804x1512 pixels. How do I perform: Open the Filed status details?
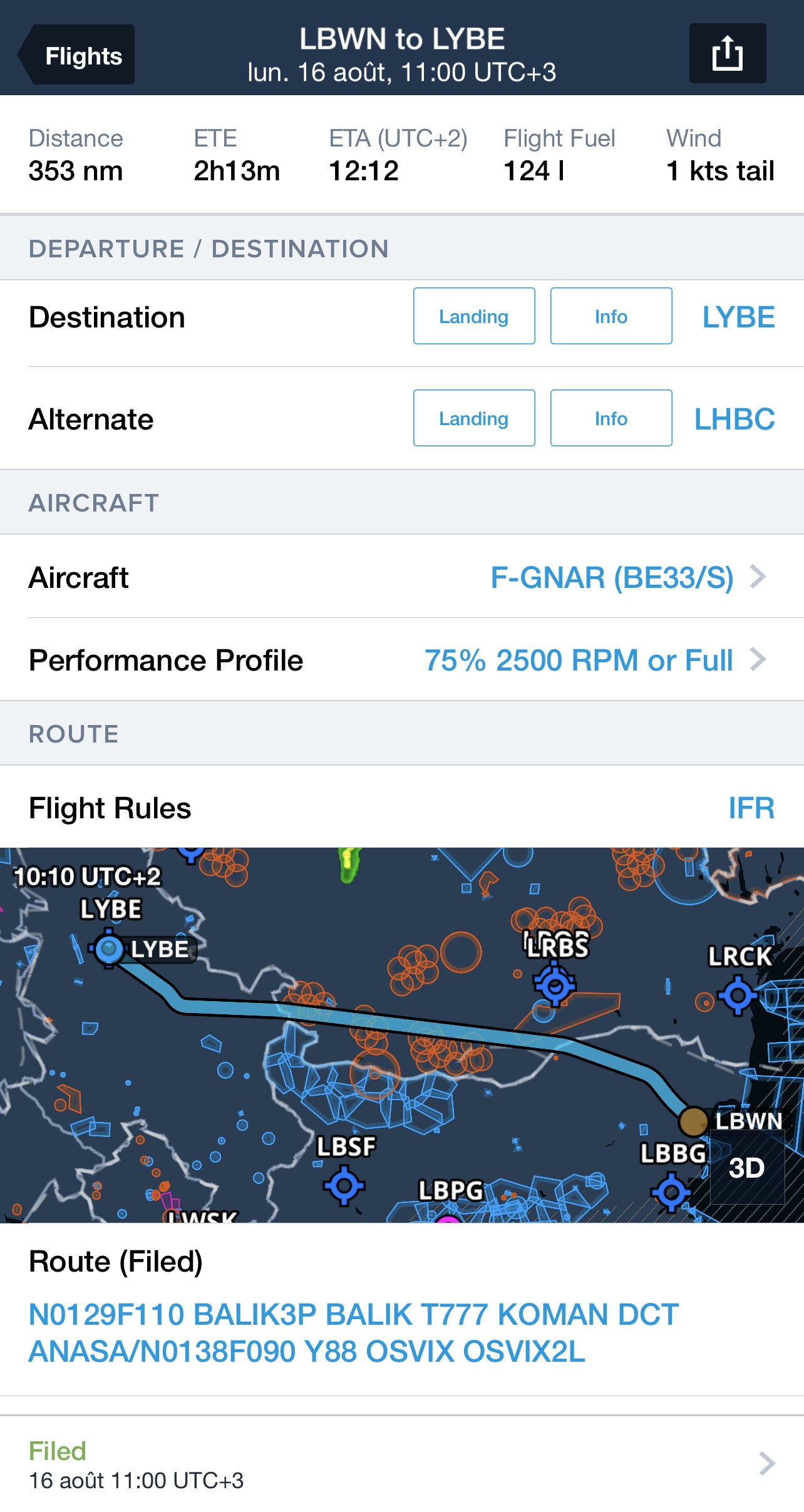(401, 1465)
